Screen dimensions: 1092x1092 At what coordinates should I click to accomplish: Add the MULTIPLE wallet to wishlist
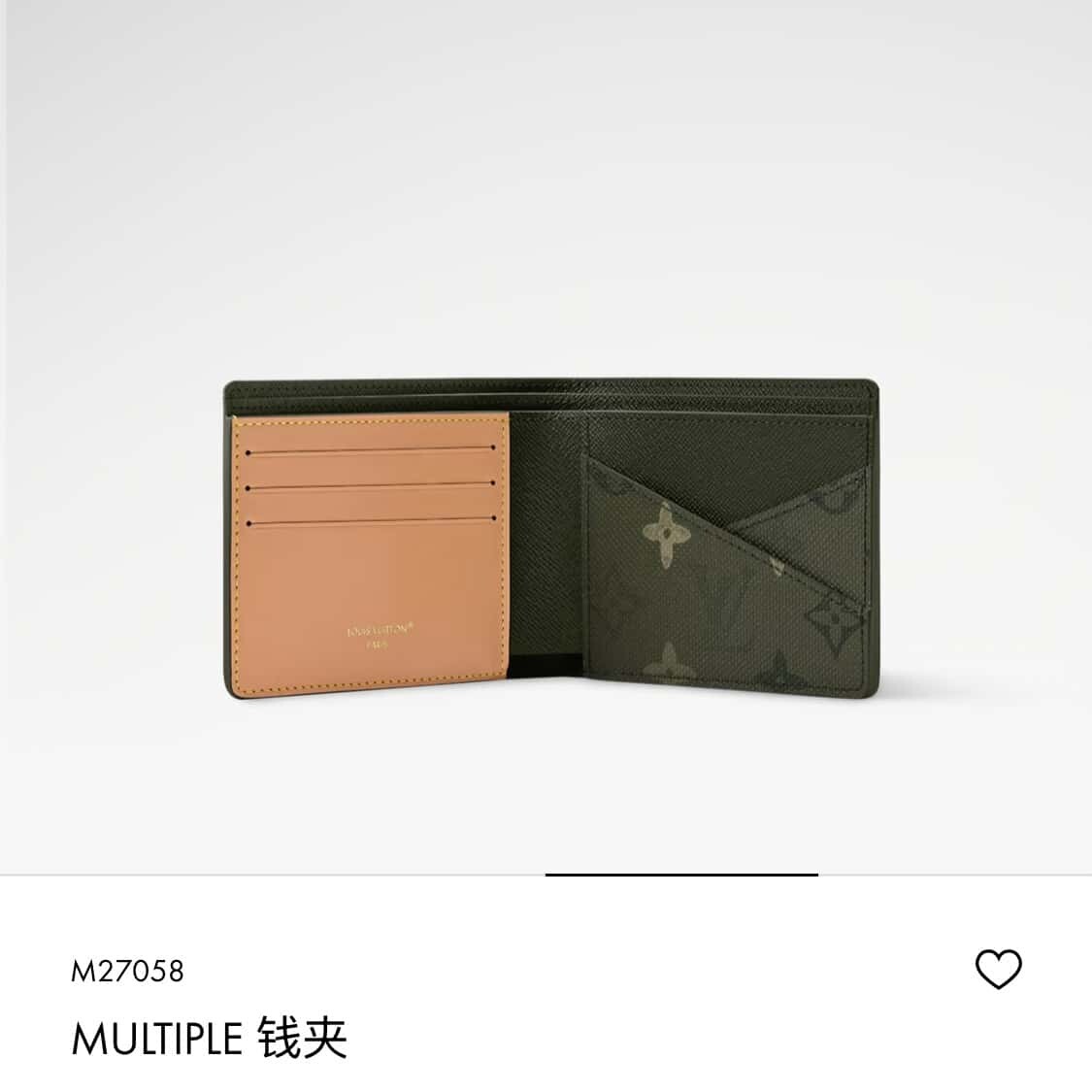coord(997,969)
